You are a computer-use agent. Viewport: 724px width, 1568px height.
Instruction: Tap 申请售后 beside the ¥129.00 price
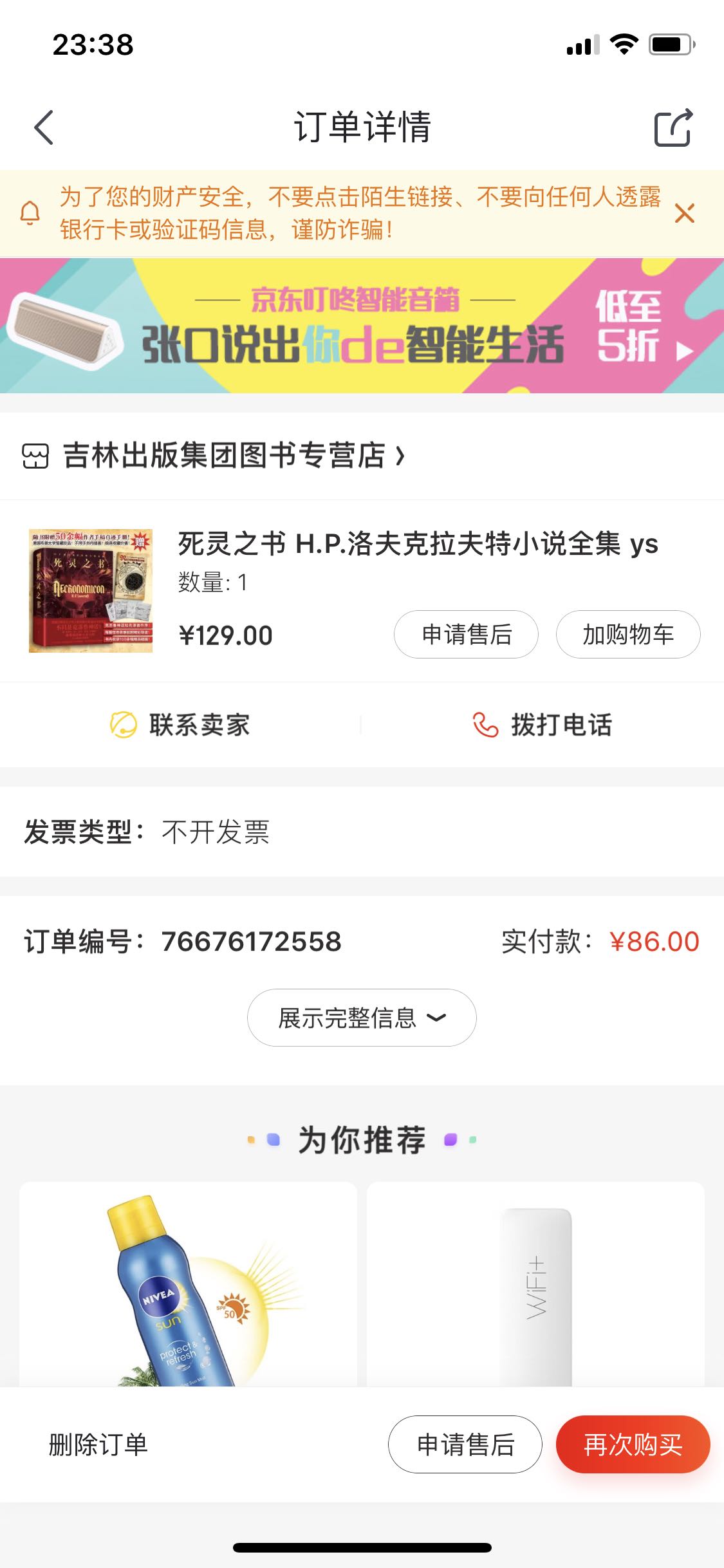[466, 635]
